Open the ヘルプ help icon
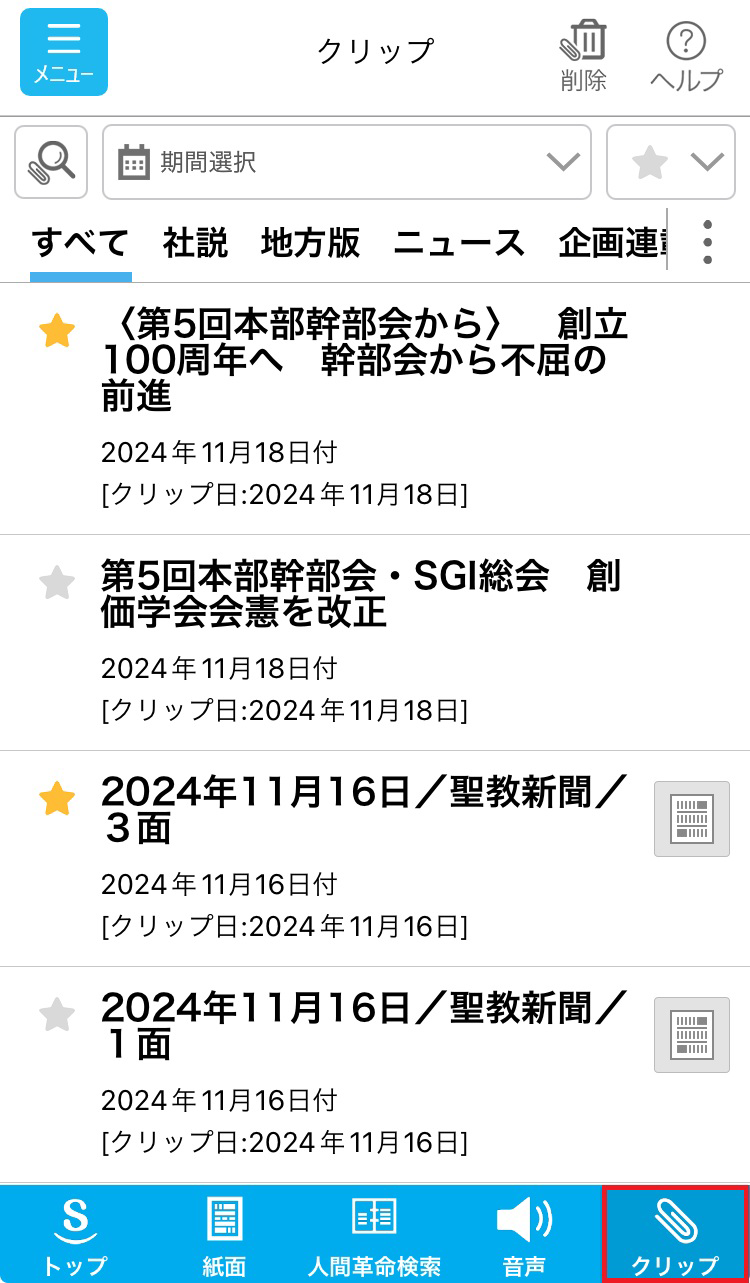750x1283 pixels. click(686, 55)
